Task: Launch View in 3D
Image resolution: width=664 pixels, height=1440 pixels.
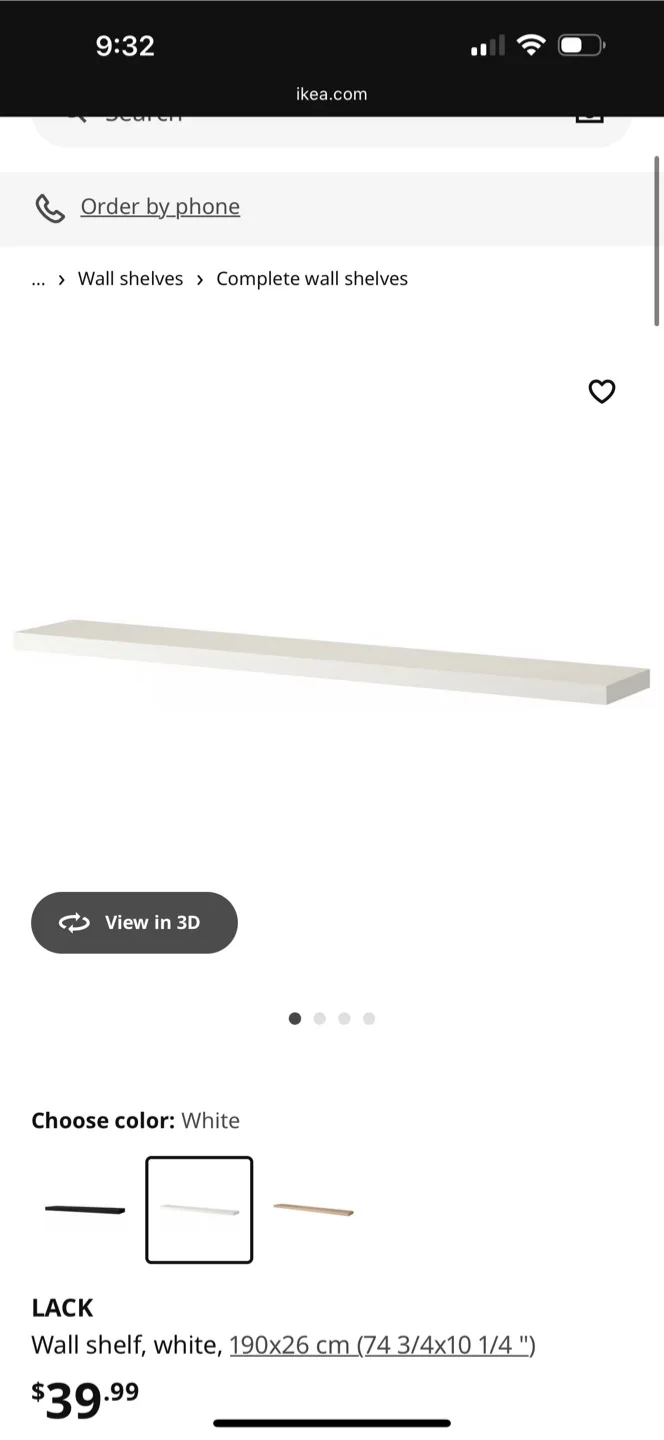Action: (134, 922)
